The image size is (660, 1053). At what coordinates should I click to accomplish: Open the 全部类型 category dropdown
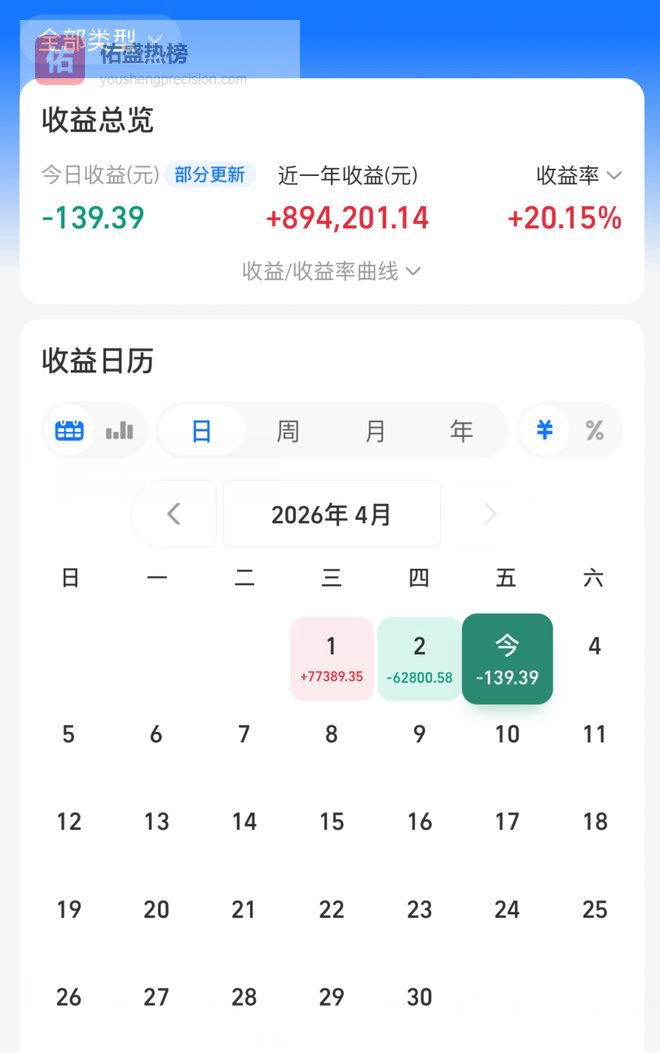(100, 40)
